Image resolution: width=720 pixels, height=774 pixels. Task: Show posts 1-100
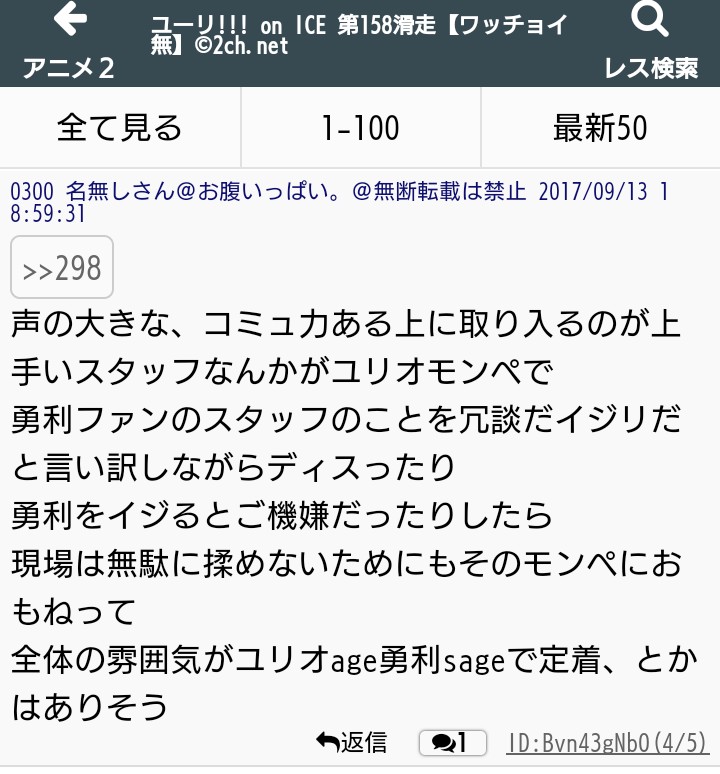pos(360,128)
